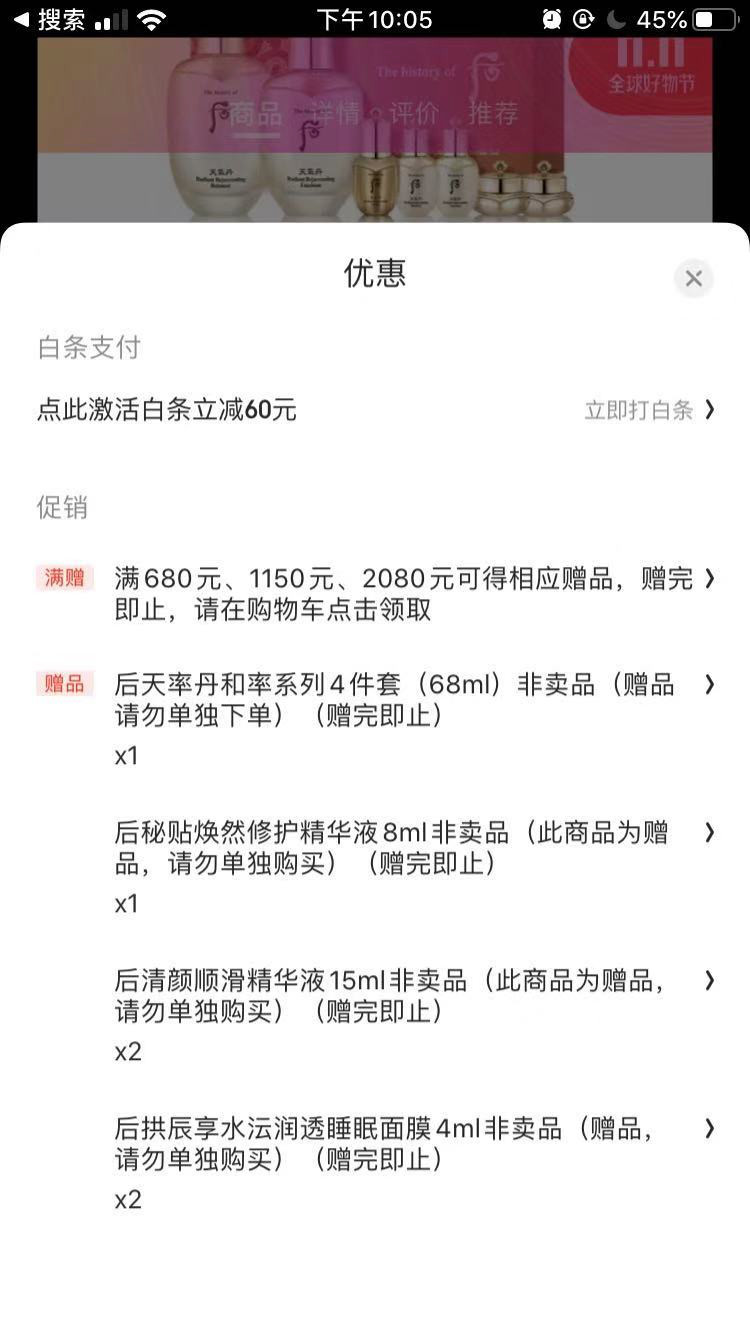Close the 优惠 popup

[x=693, y=278]
